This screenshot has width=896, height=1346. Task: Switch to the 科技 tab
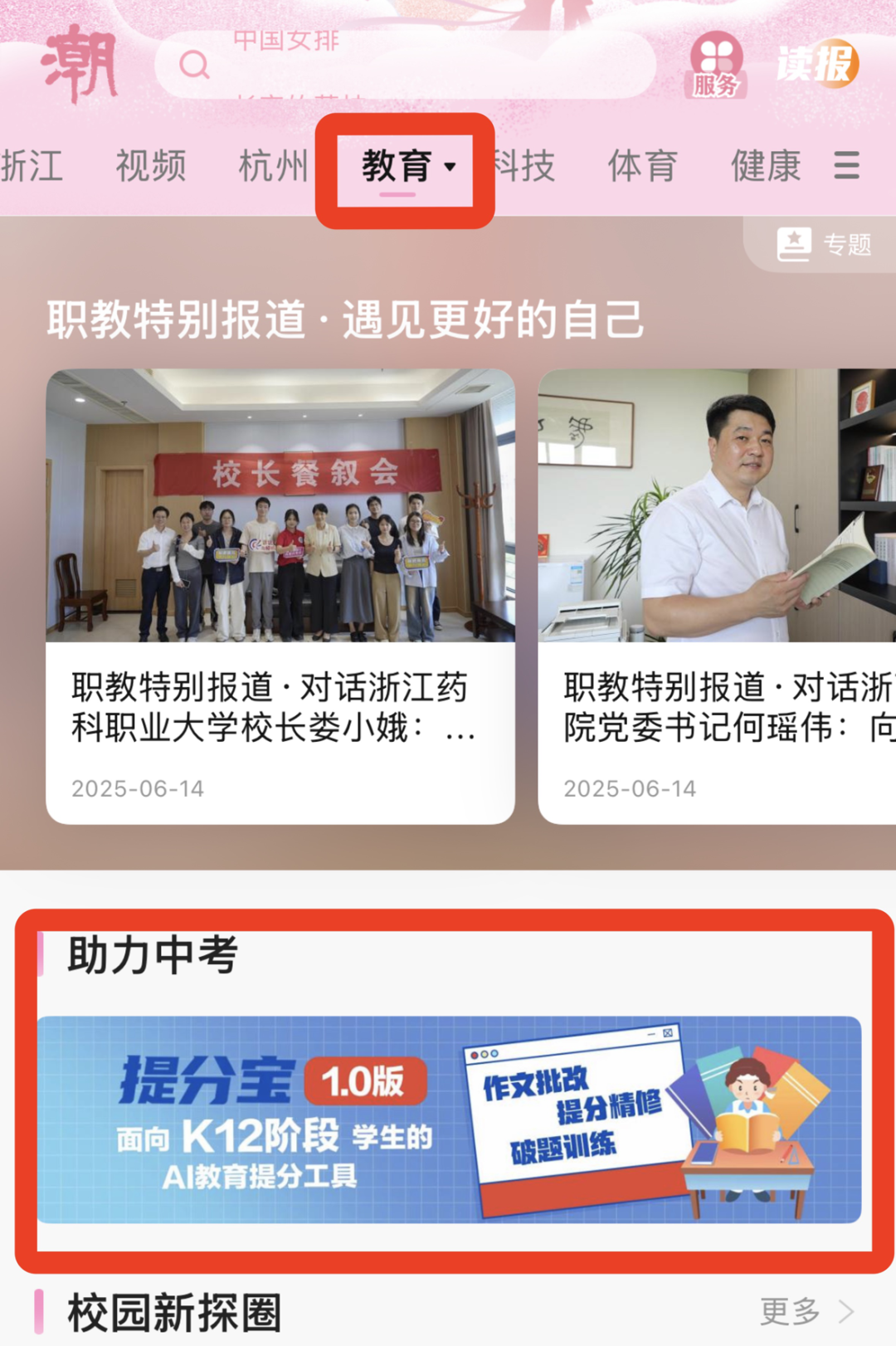pos(524,166)
